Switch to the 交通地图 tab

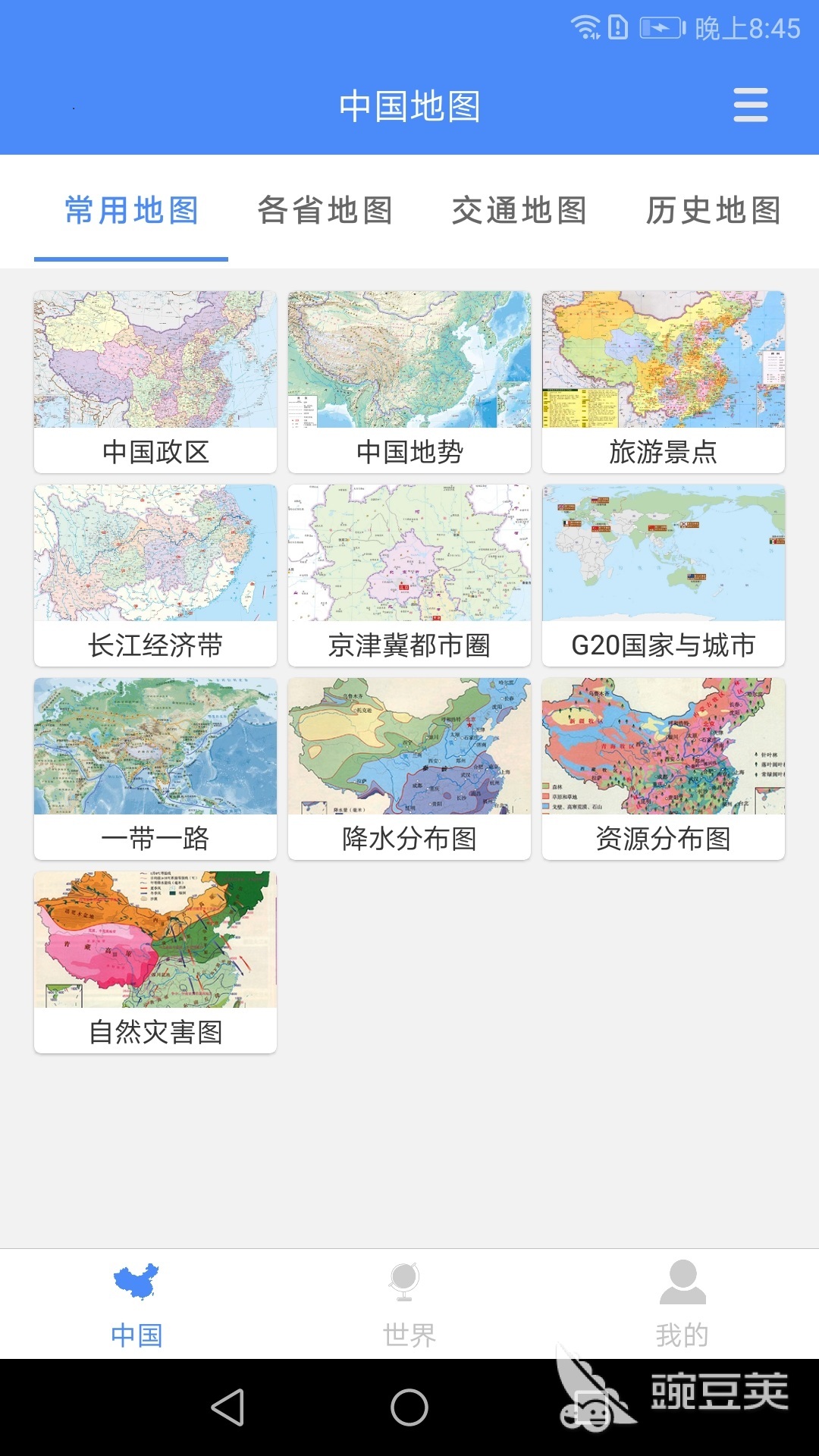pyautogui.click(x=519, y=210)
